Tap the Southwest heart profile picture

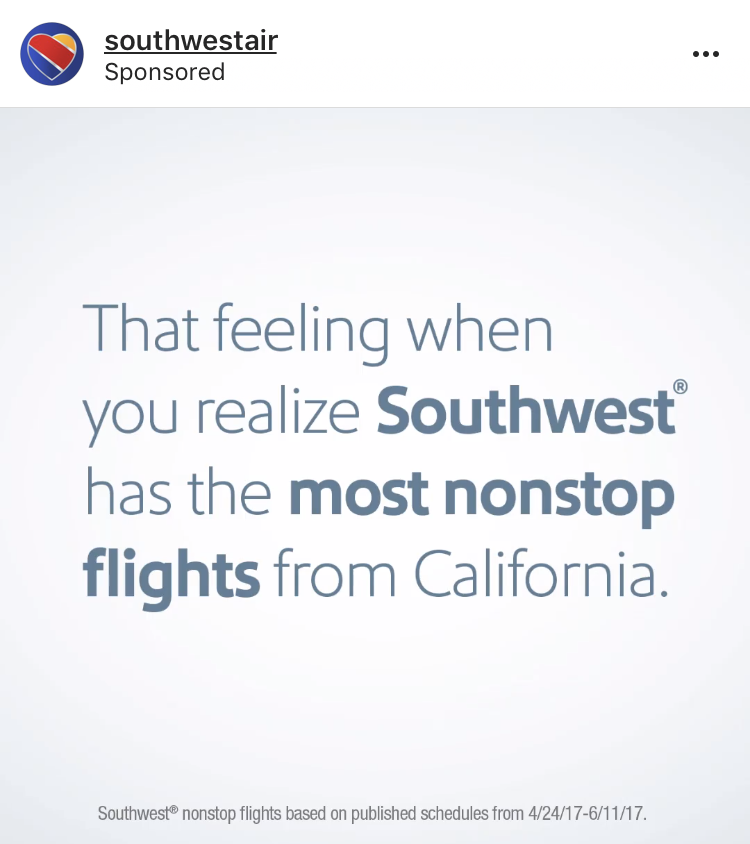click(52, 54)
